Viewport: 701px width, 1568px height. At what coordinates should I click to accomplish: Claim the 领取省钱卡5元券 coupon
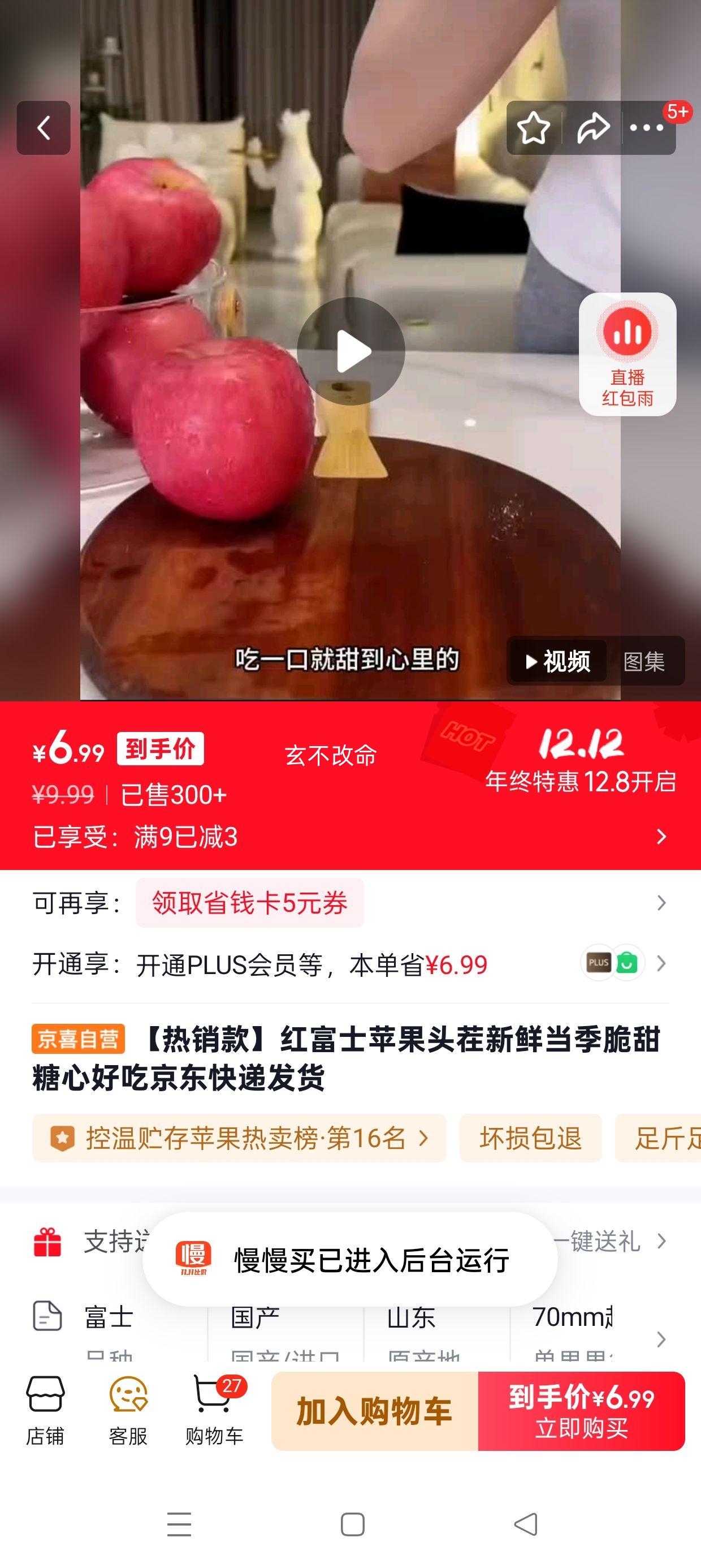tap(249, 904)
